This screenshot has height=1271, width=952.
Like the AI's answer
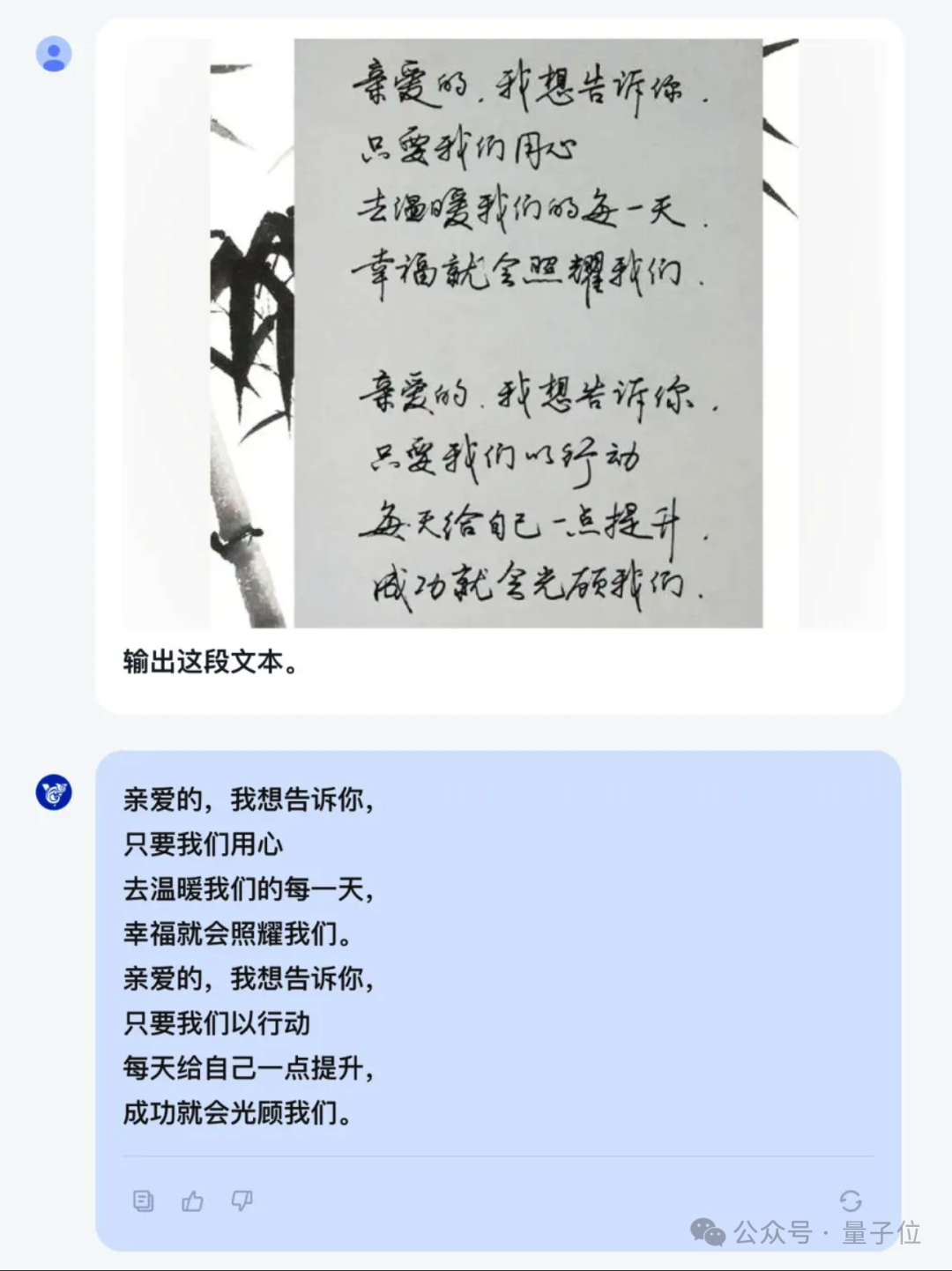[192, 1201]
